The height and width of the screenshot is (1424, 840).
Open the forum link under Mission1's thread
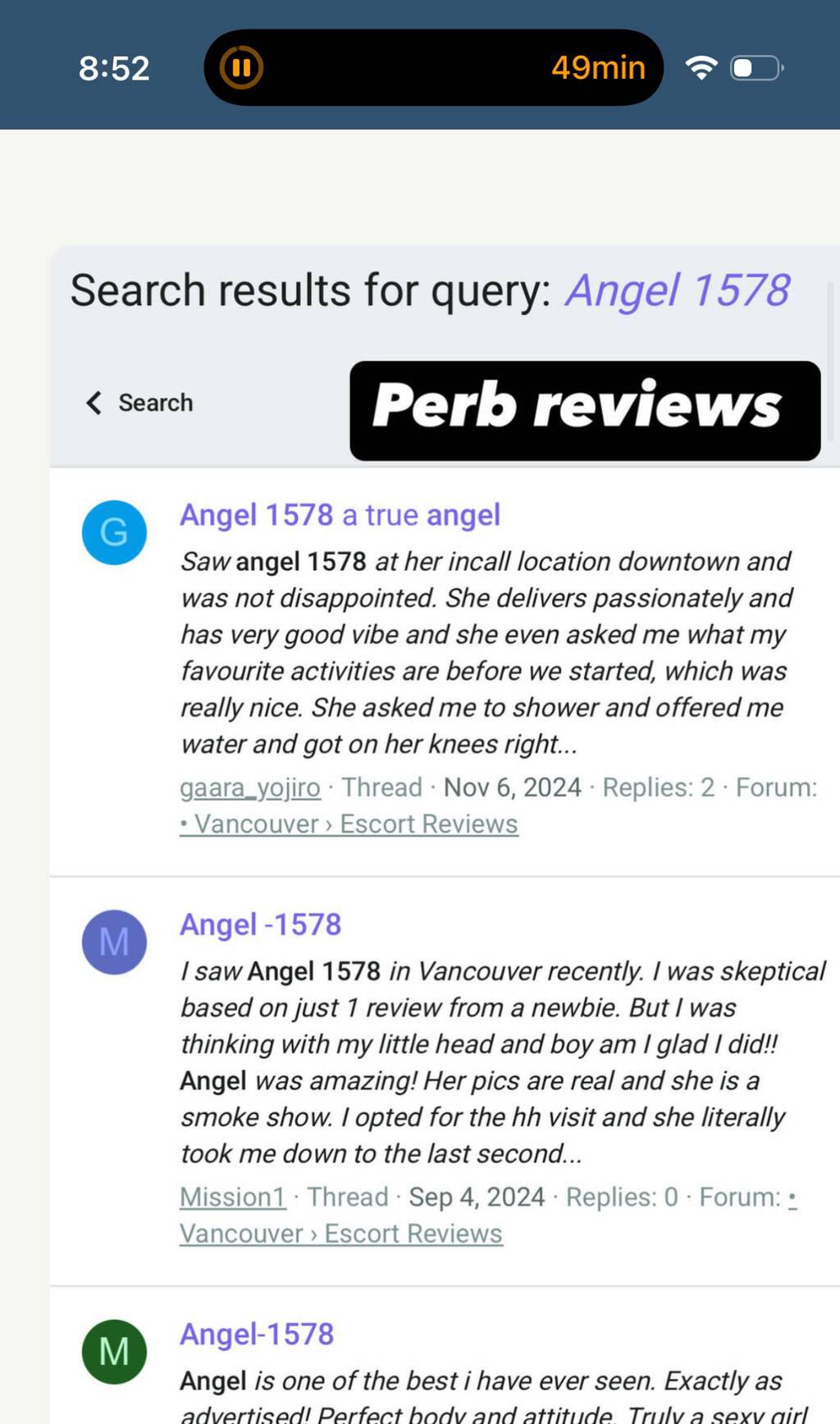pyautogui.click(x=340, y=1233)
